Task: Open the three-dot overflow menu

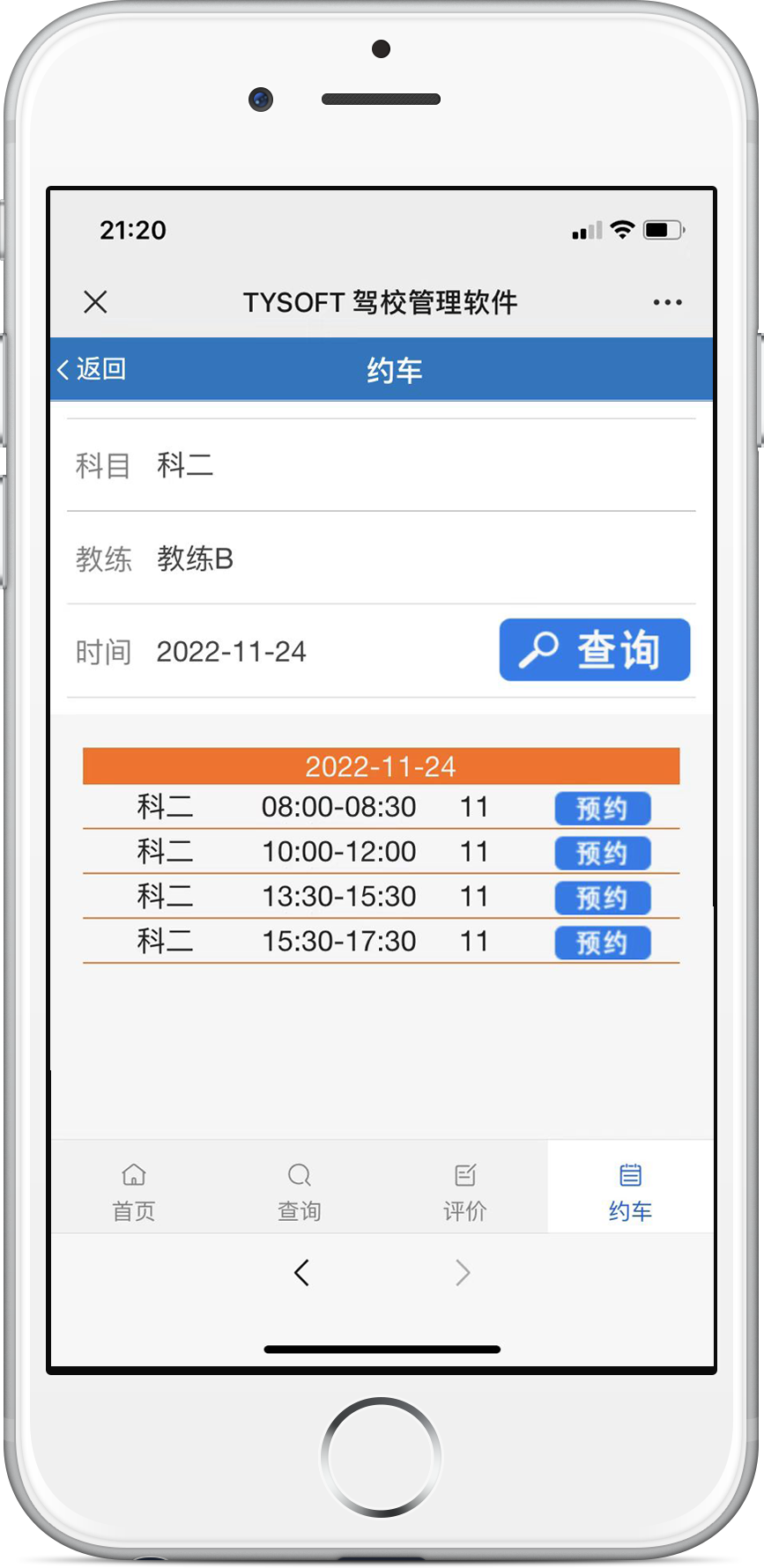Action: pos(667,302)
